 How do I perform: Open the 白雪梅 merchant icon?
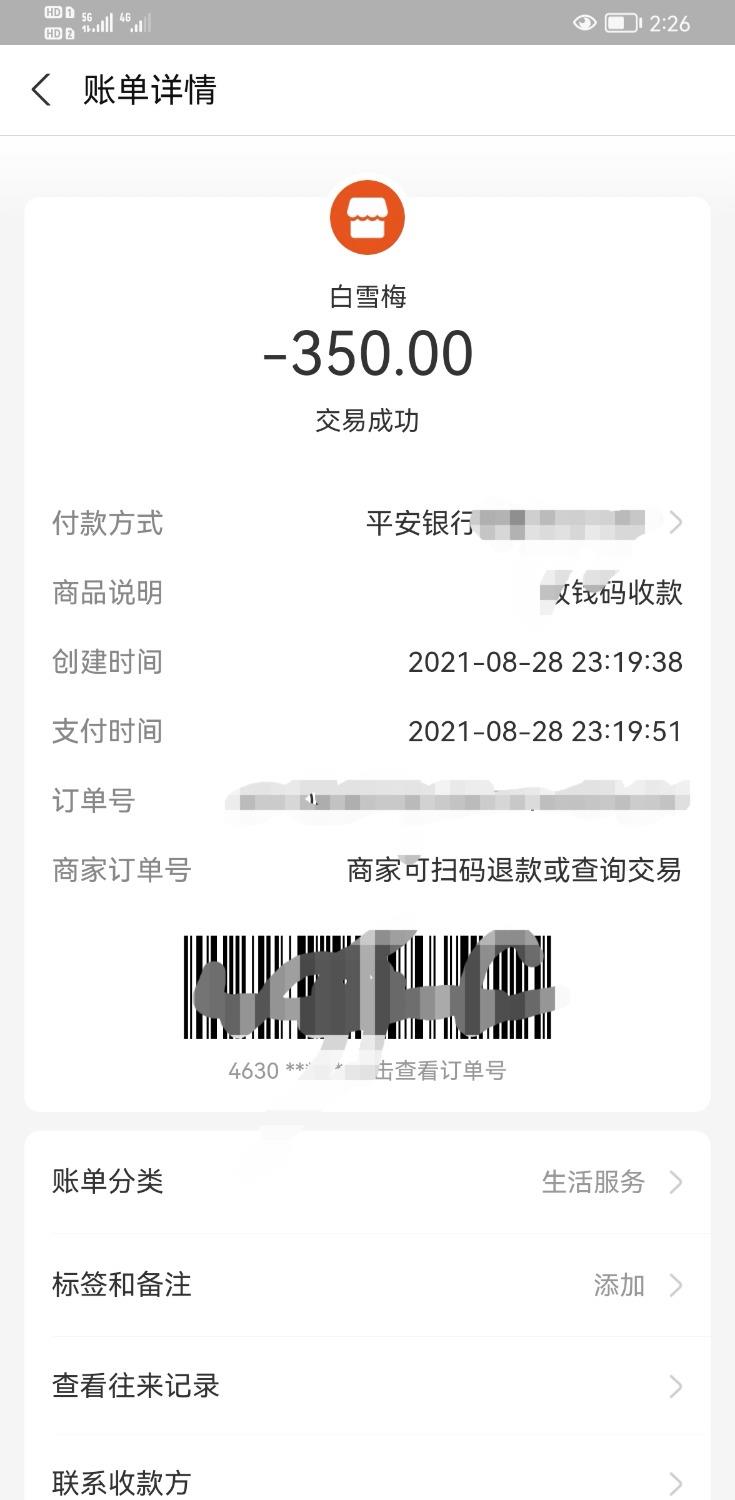tap(367, 218)
